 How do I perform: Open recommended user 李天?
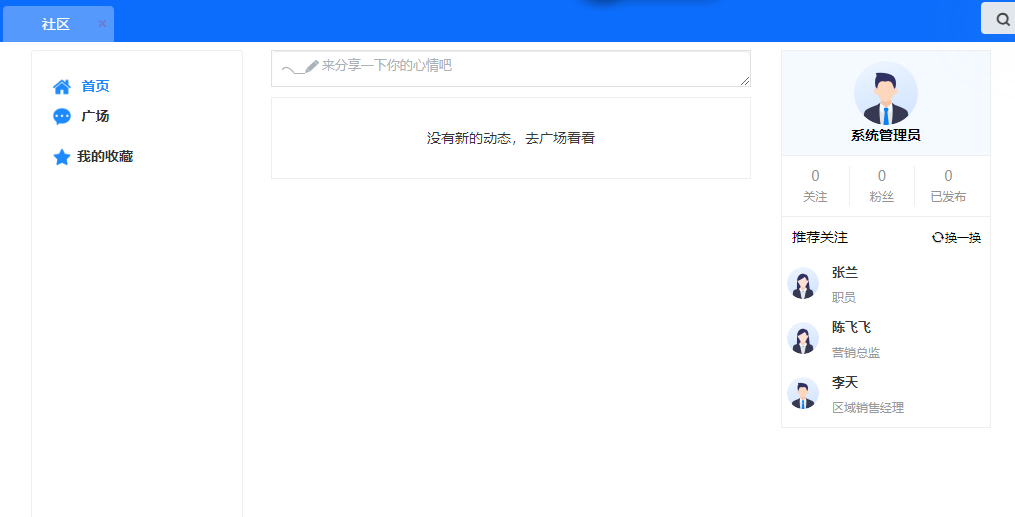(845, 383)
